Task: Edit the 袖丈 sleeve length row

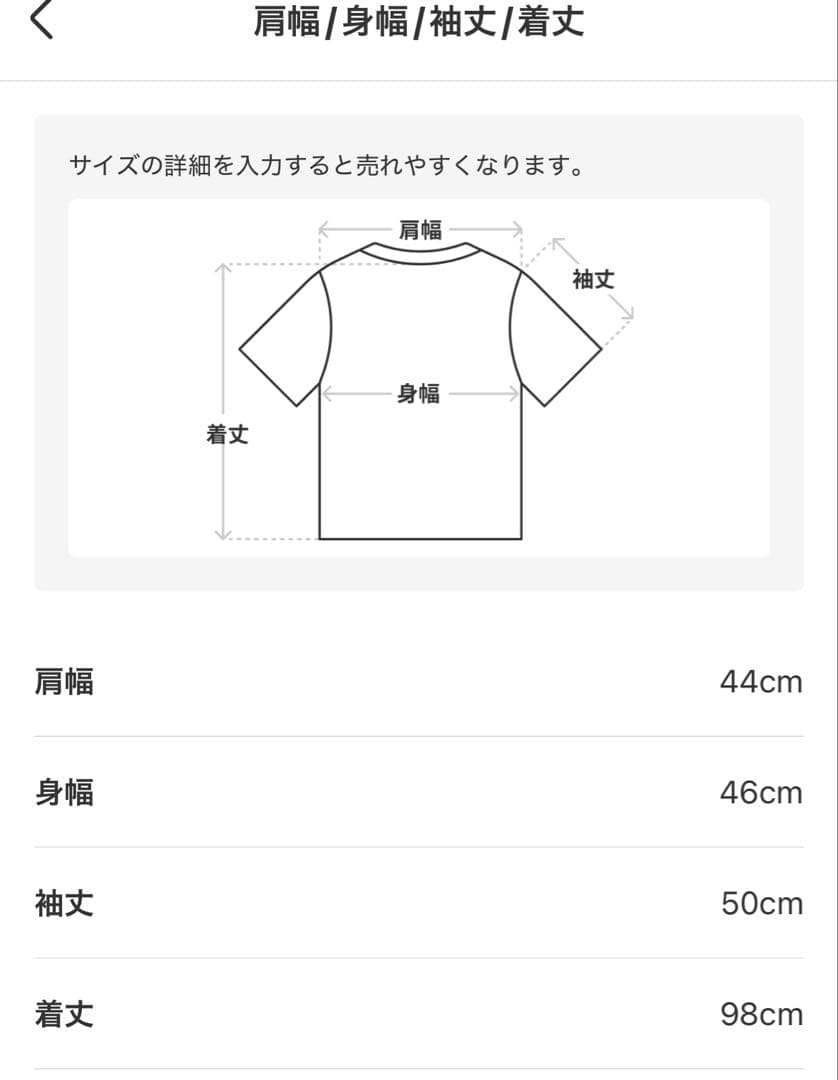Action: click(65, 904)
